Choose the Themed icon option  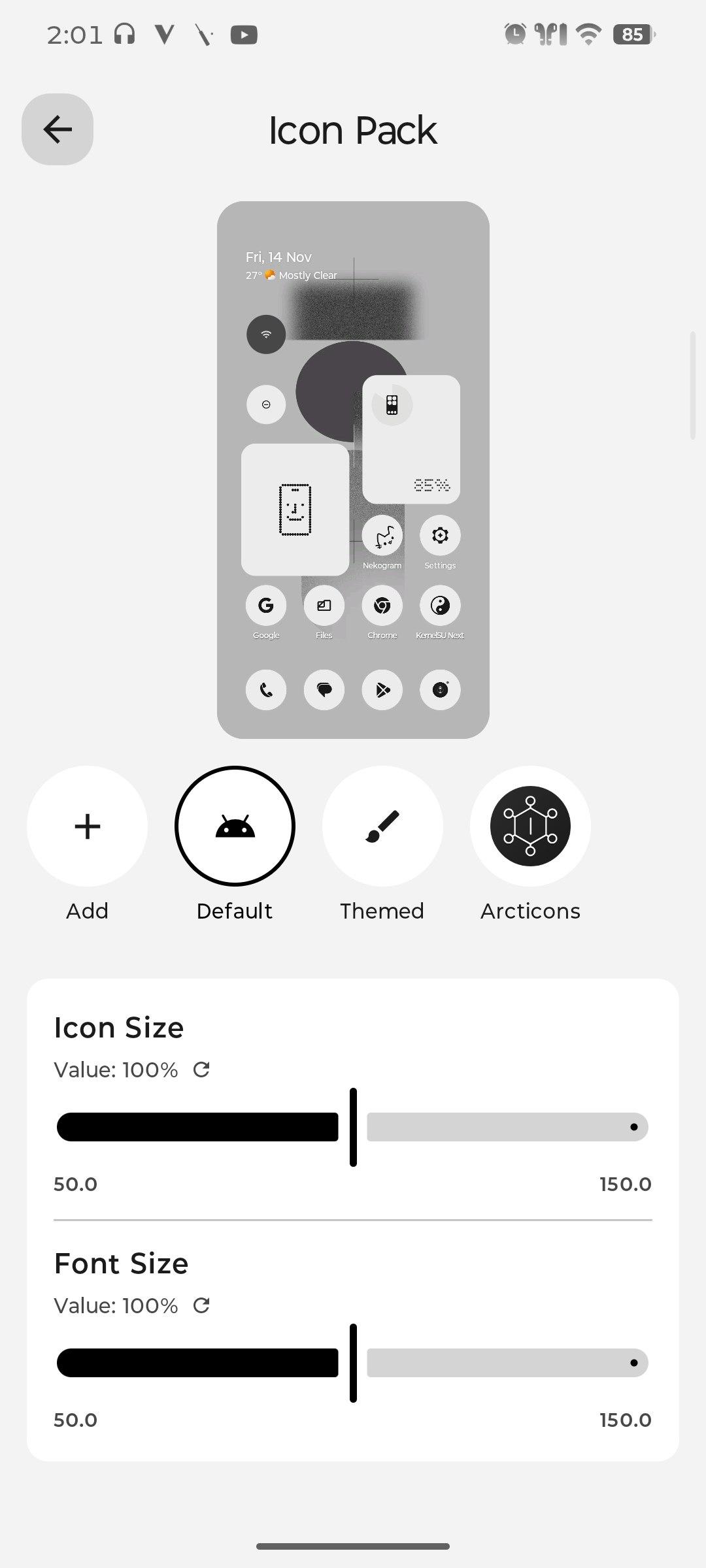tap(382, 826)
